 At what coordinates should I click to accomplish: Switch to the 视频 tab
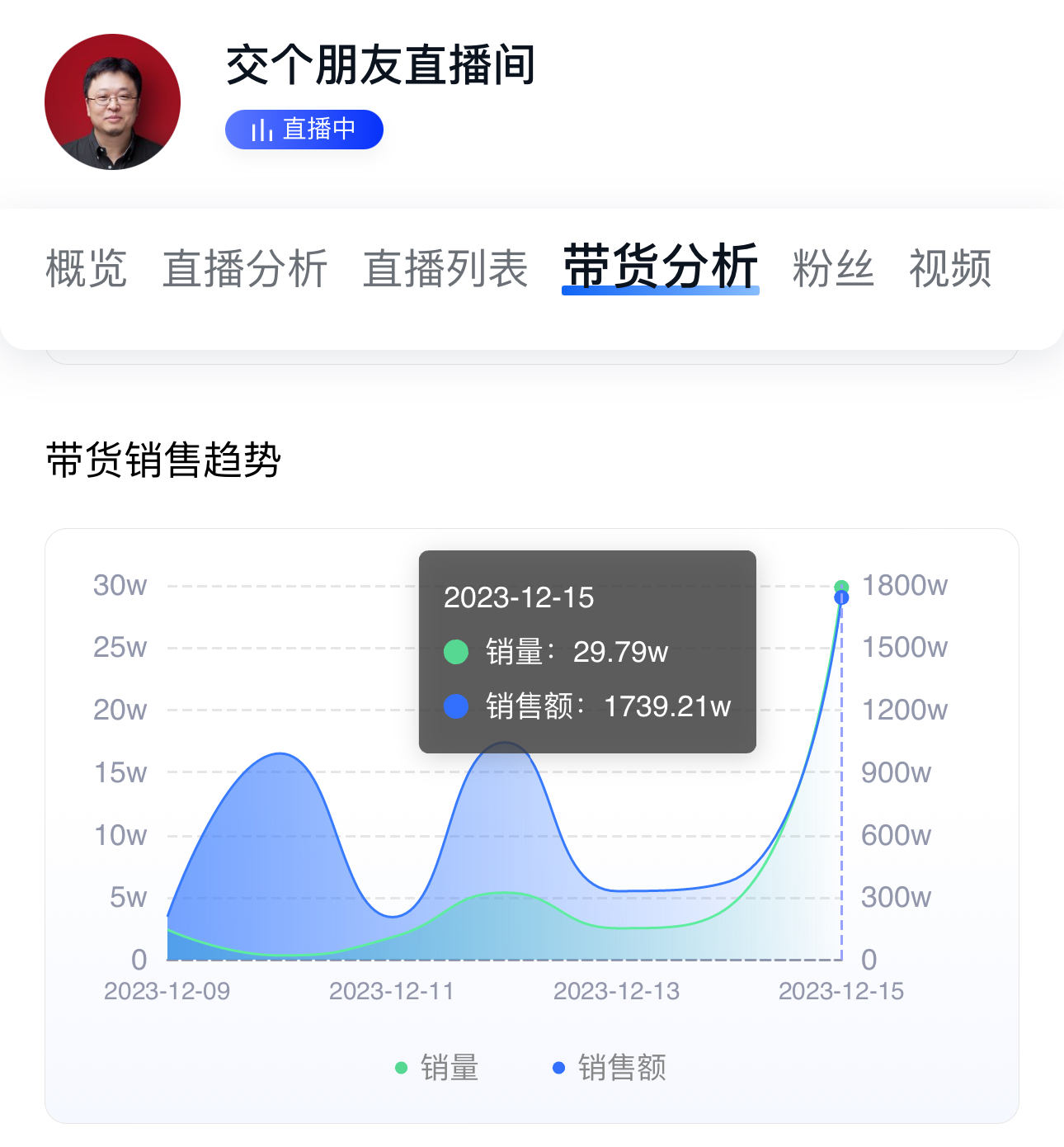(950, 268)
